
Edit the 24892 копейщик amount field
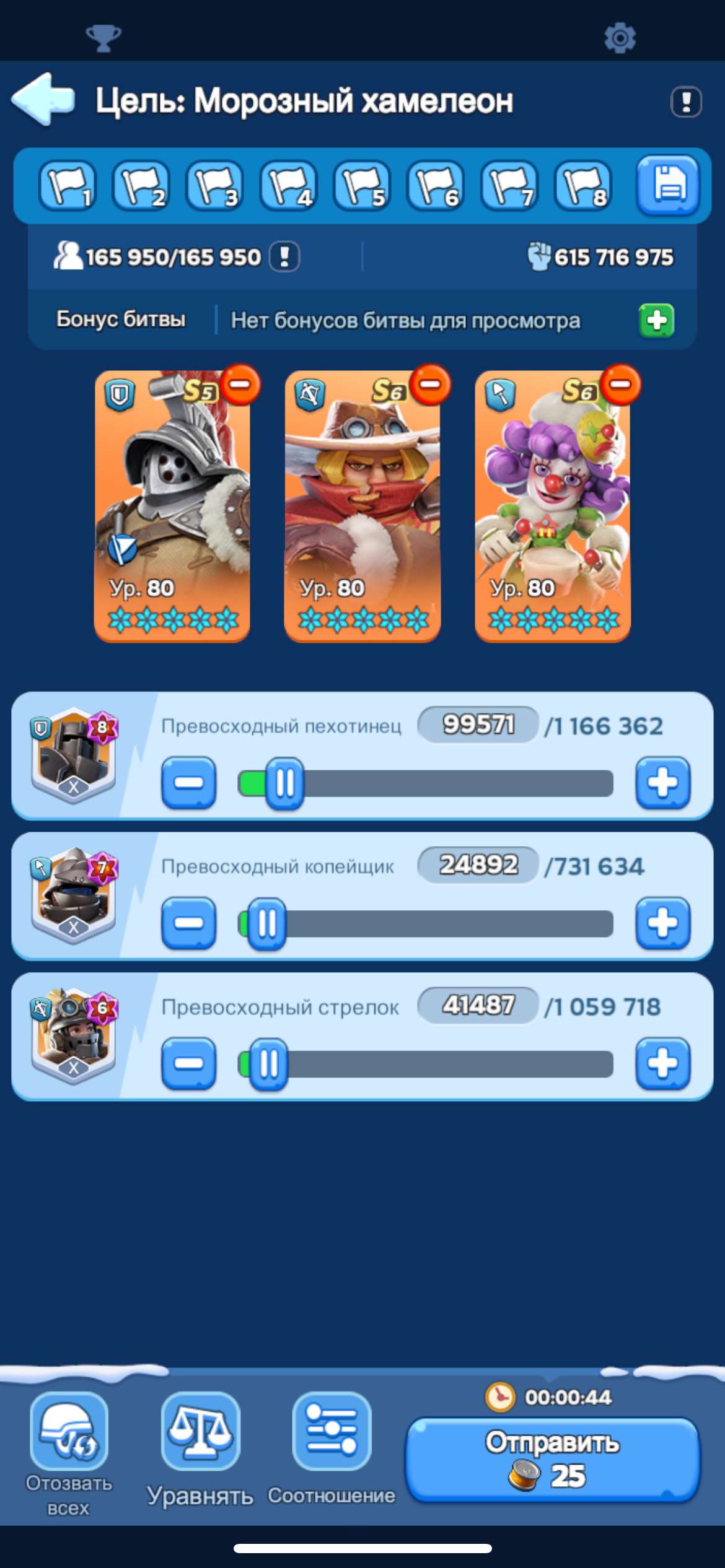coord(478,865)
